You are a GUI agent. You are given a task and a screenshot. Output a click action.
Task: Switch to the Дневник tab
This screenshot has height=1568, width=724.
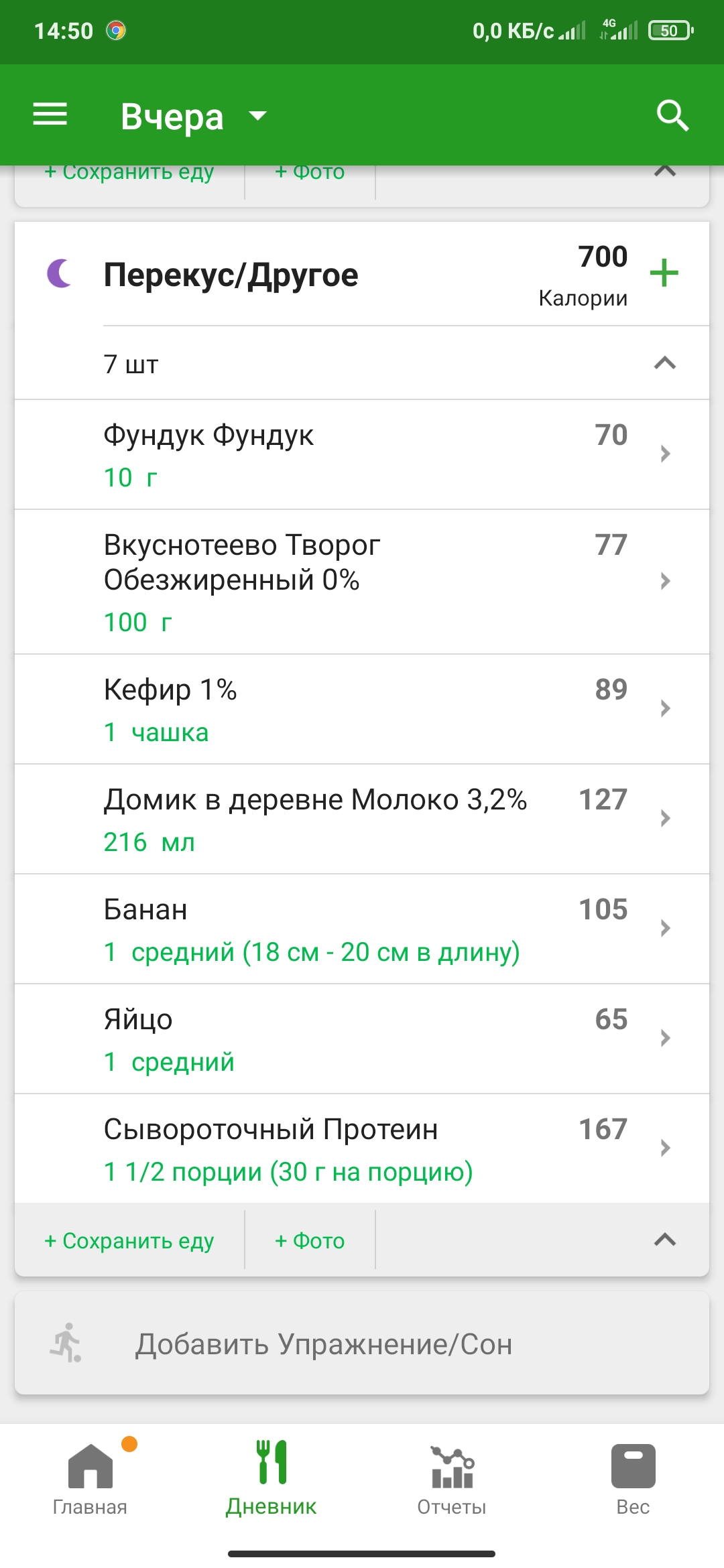[271, 1478]
